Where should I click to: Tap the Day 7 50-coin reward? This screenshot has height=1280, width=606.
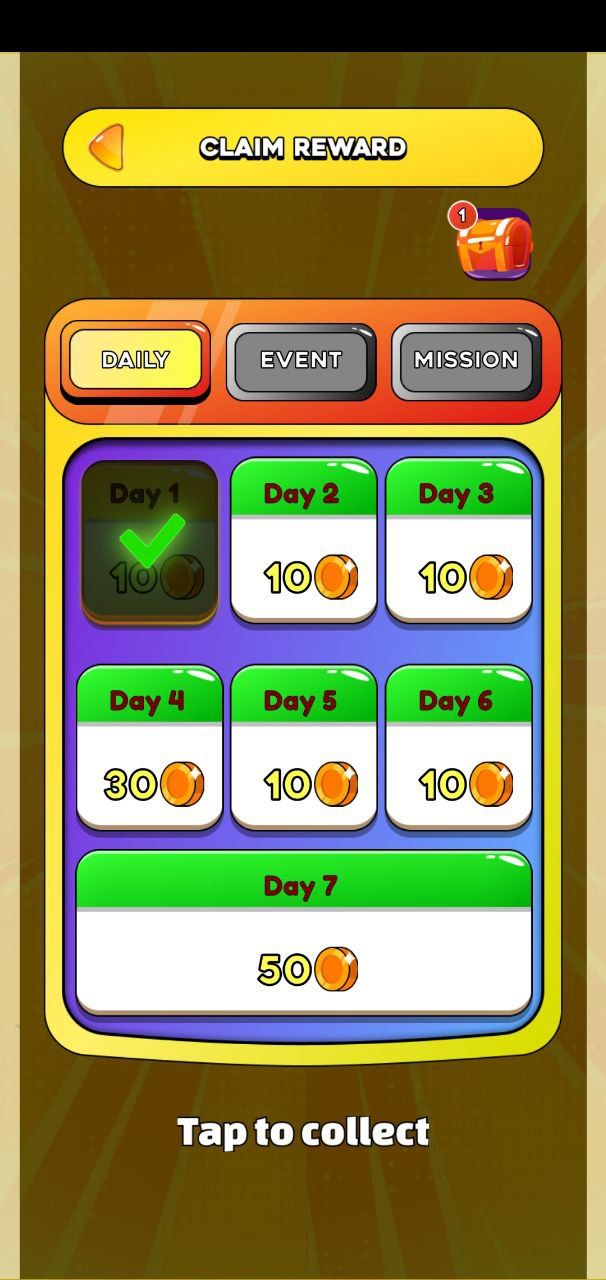point(304,933)
